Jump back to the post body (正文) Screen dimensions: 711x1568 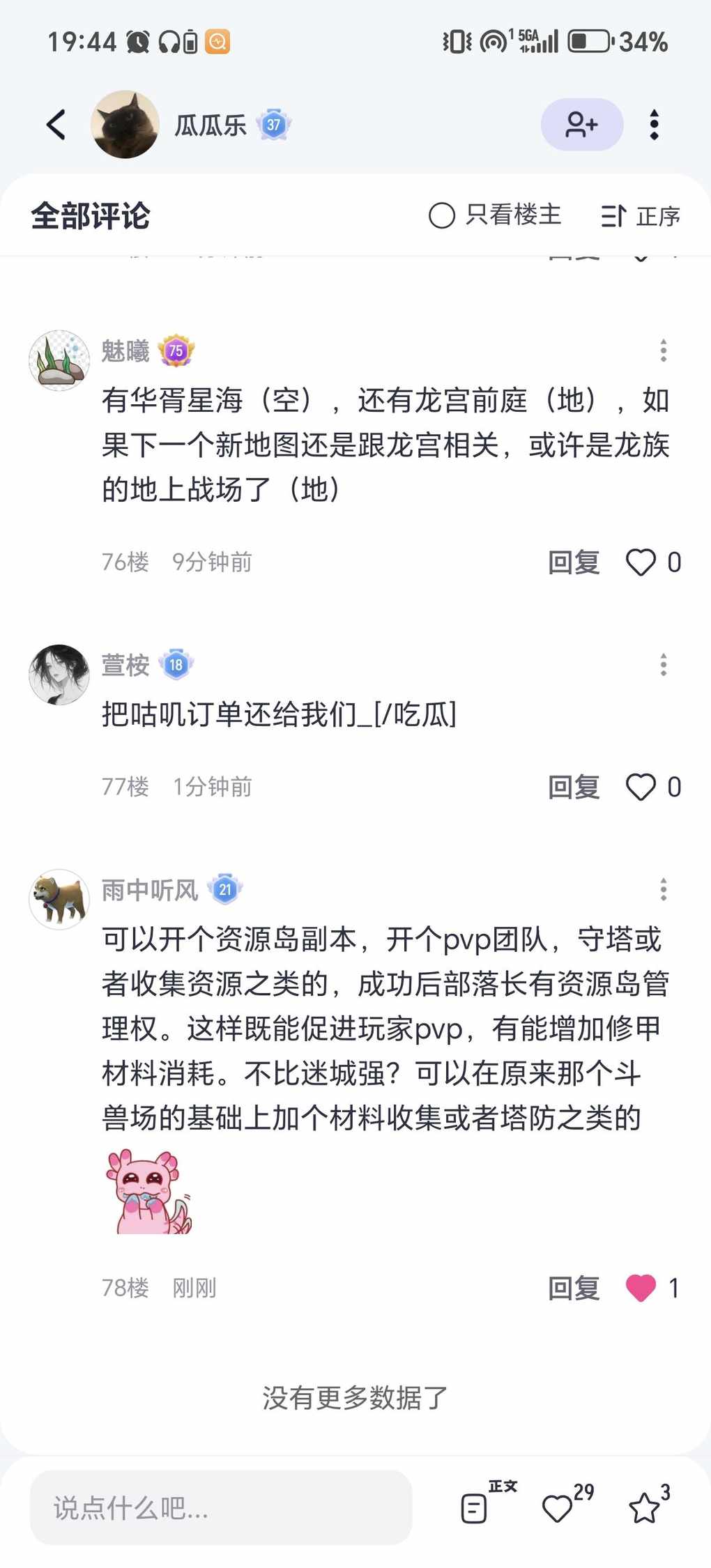(x=475, y=1508)
